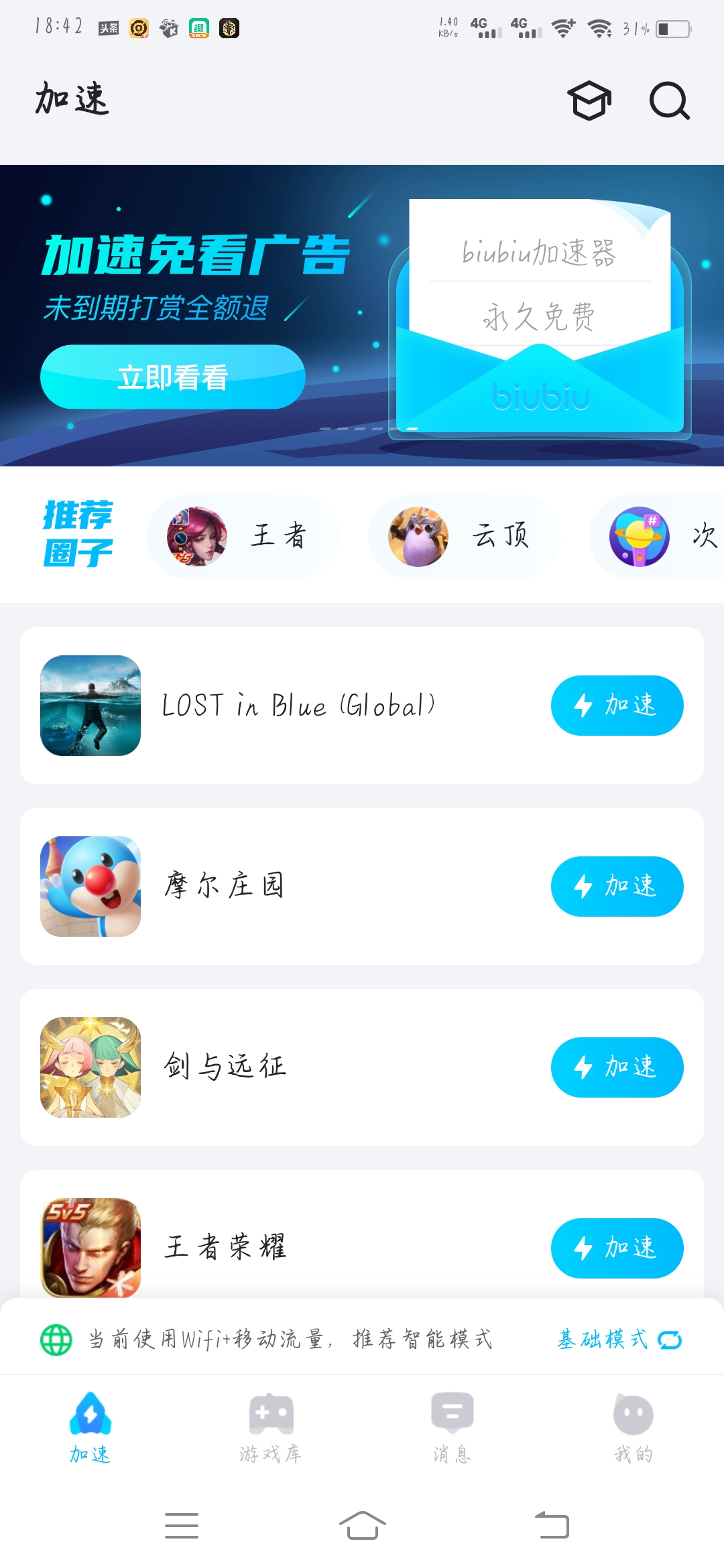Open the search icon at top right
724x1568 pixels.
[x=670, y=101]
